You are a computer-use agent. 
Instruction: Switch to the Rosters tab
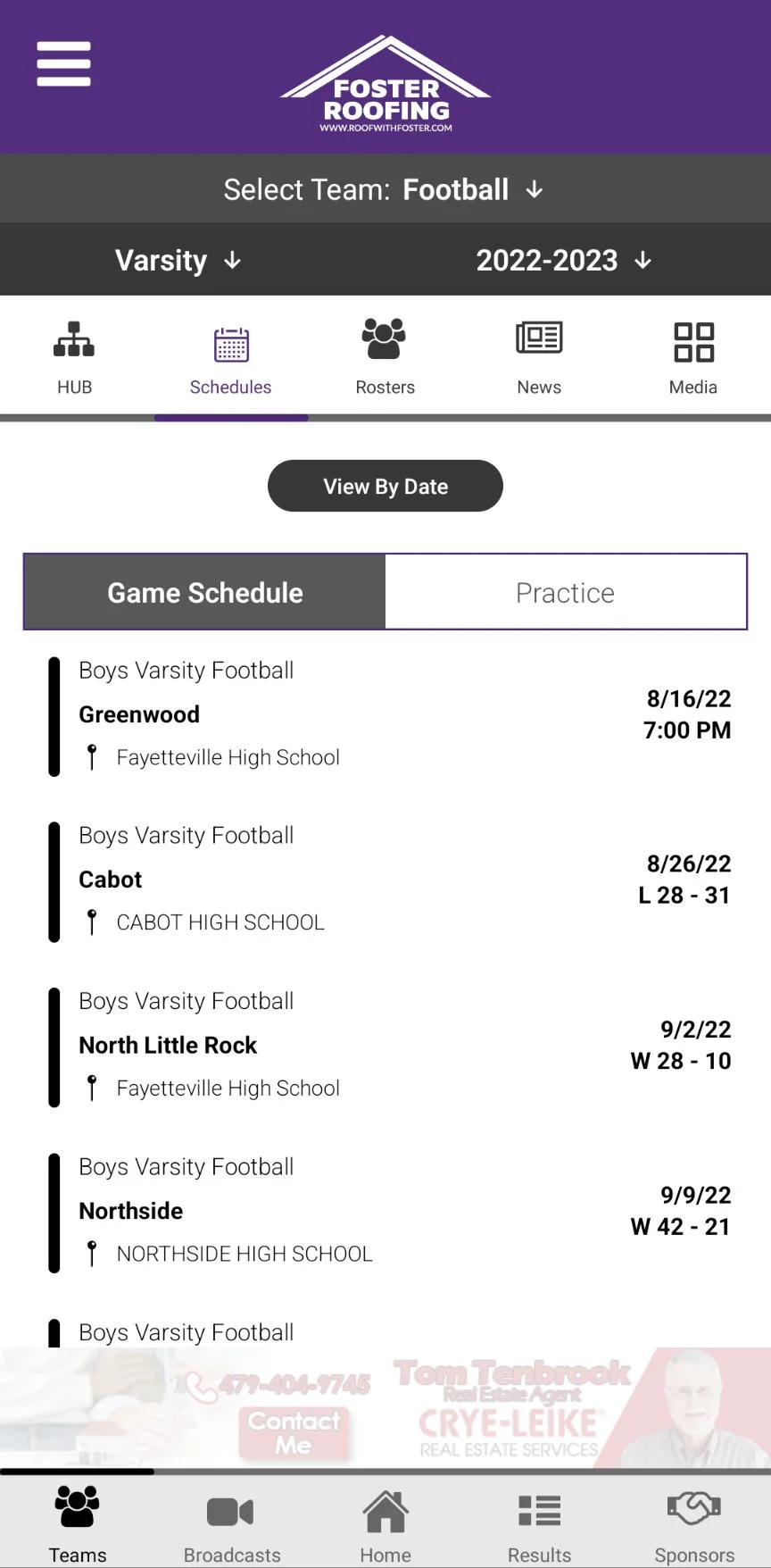point(385,358)
